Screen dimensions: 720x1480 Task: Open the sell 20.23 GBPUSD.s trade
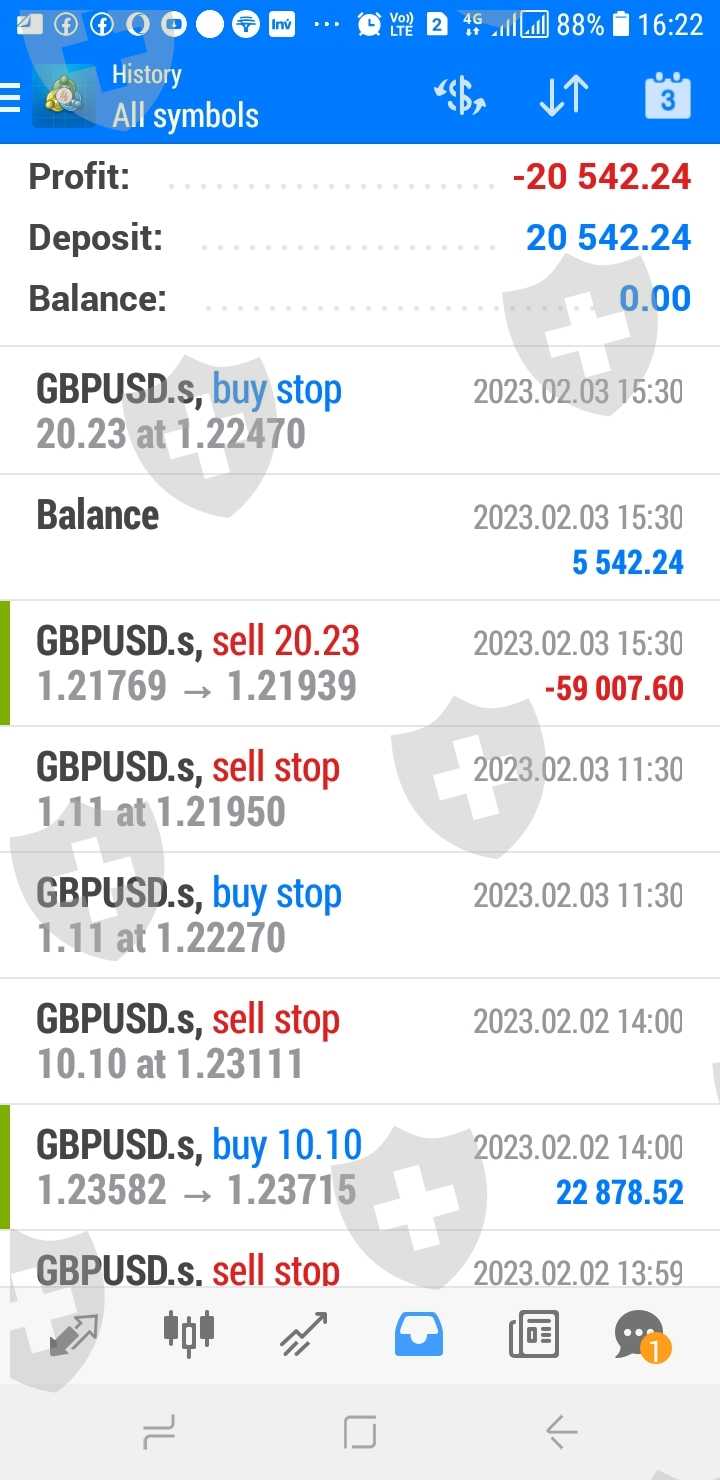pyautogui.click(x=360, y=663)
